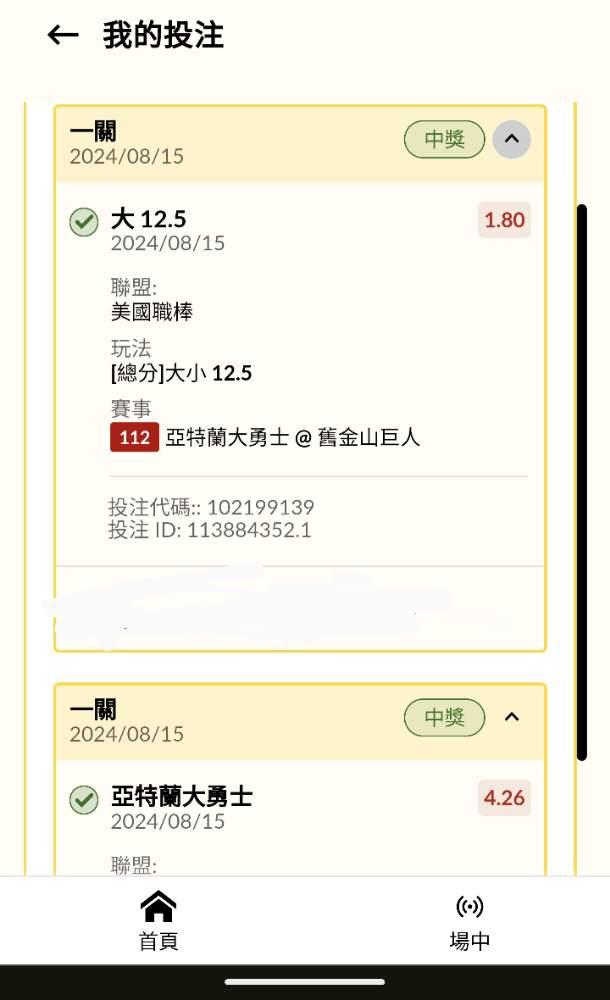Image resolution: width=610 pixels, height=1000 pixels.
Task: Open the 首頁 home tab
Action: point(158,921)
